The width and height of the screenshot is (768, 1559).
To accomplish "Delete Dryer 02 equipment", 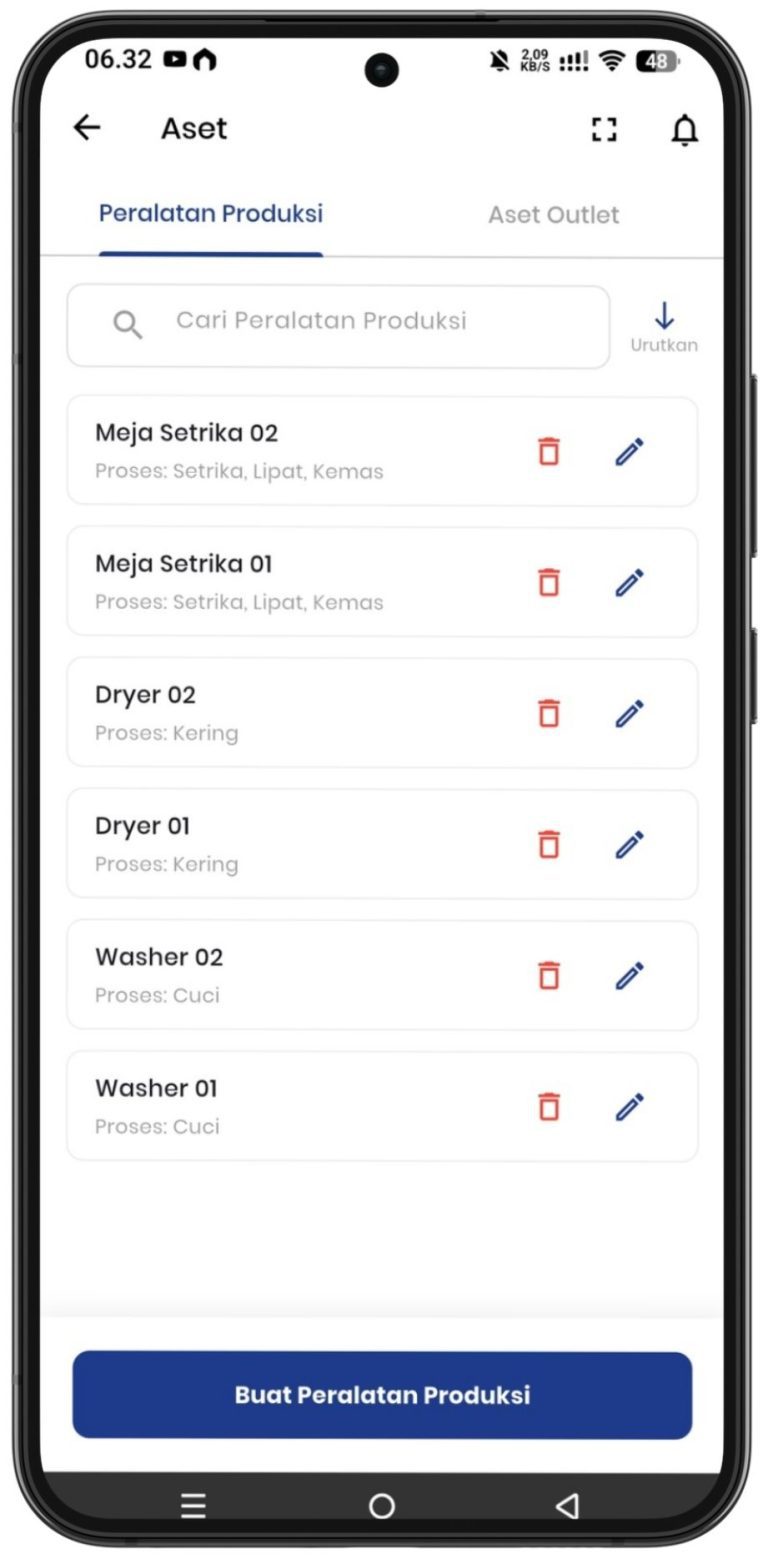I will 548,714.
